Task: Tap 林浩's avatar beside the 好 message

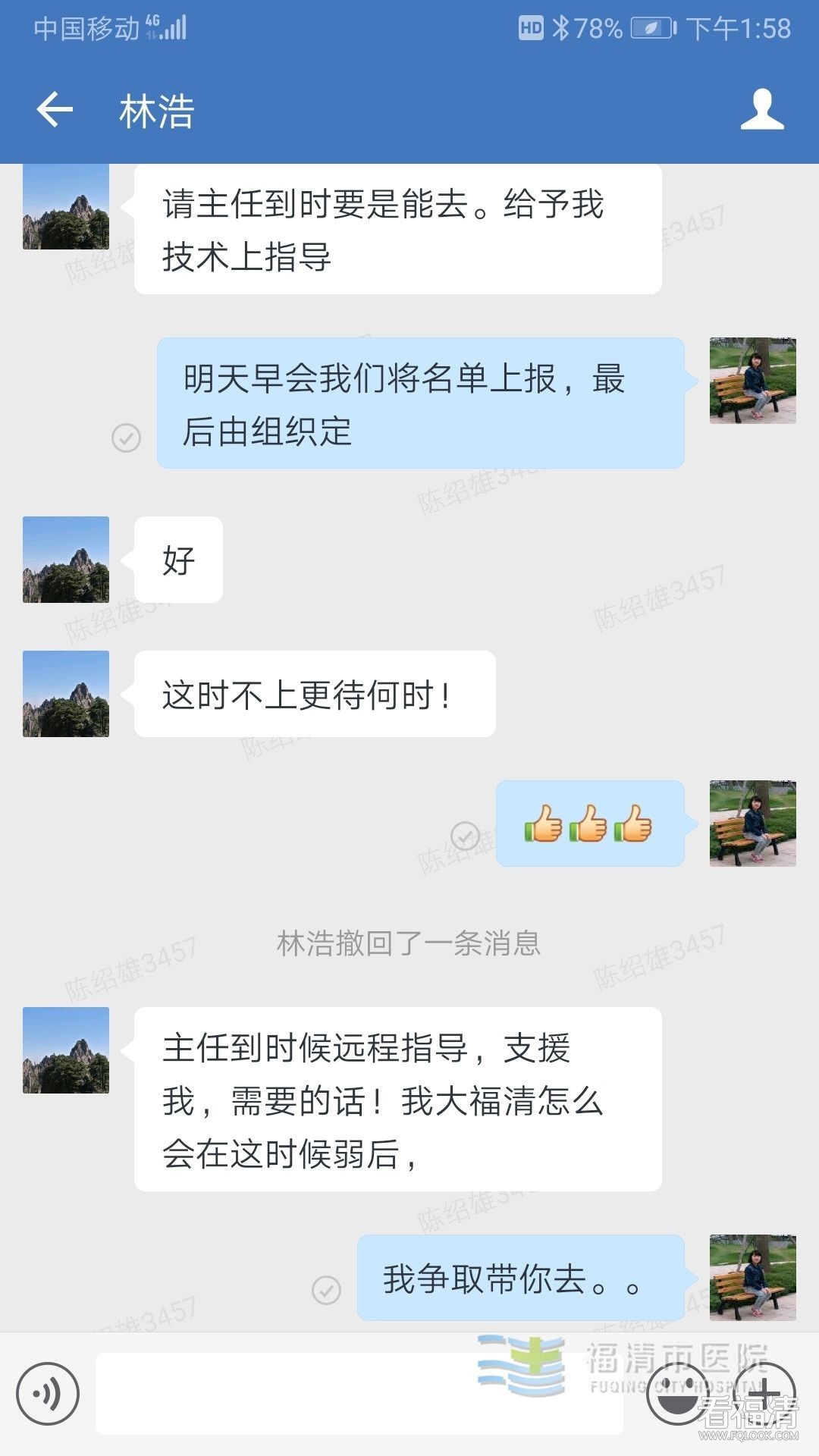Action: (x=66, y=560)
